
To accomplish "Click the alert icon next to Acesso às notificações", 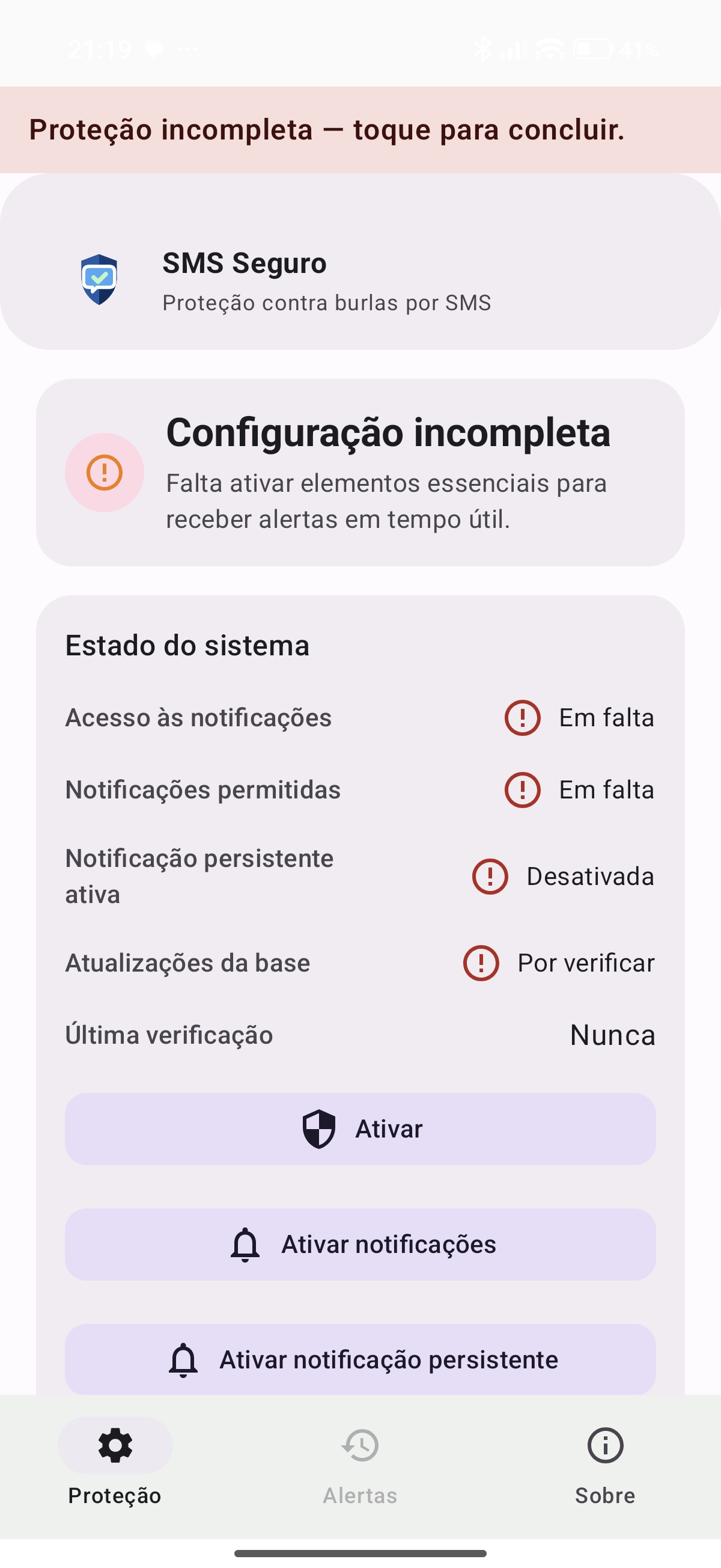I will [522, 718].
